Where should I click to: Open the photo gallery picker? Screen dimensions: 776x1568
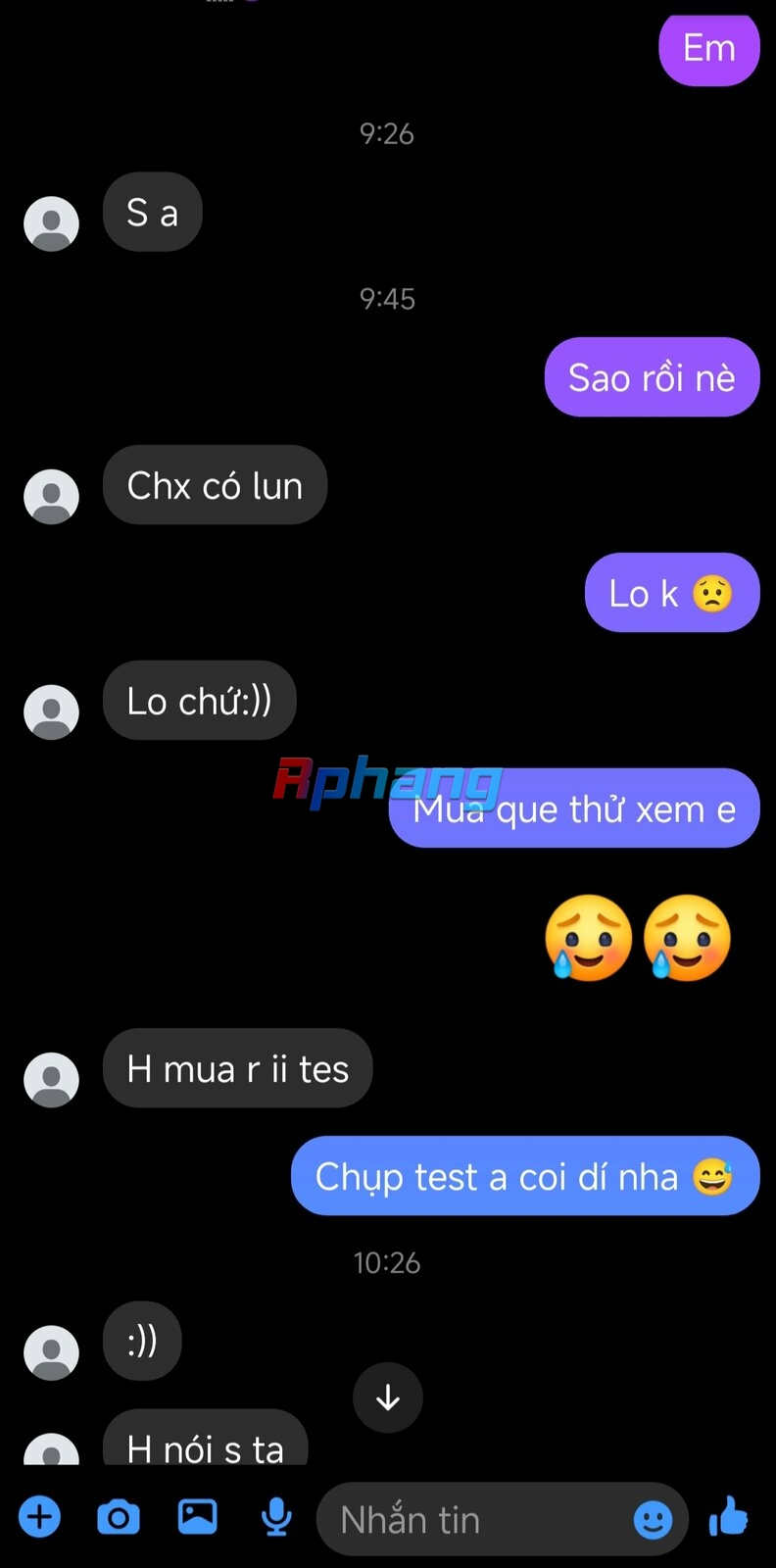[197, 1517]
